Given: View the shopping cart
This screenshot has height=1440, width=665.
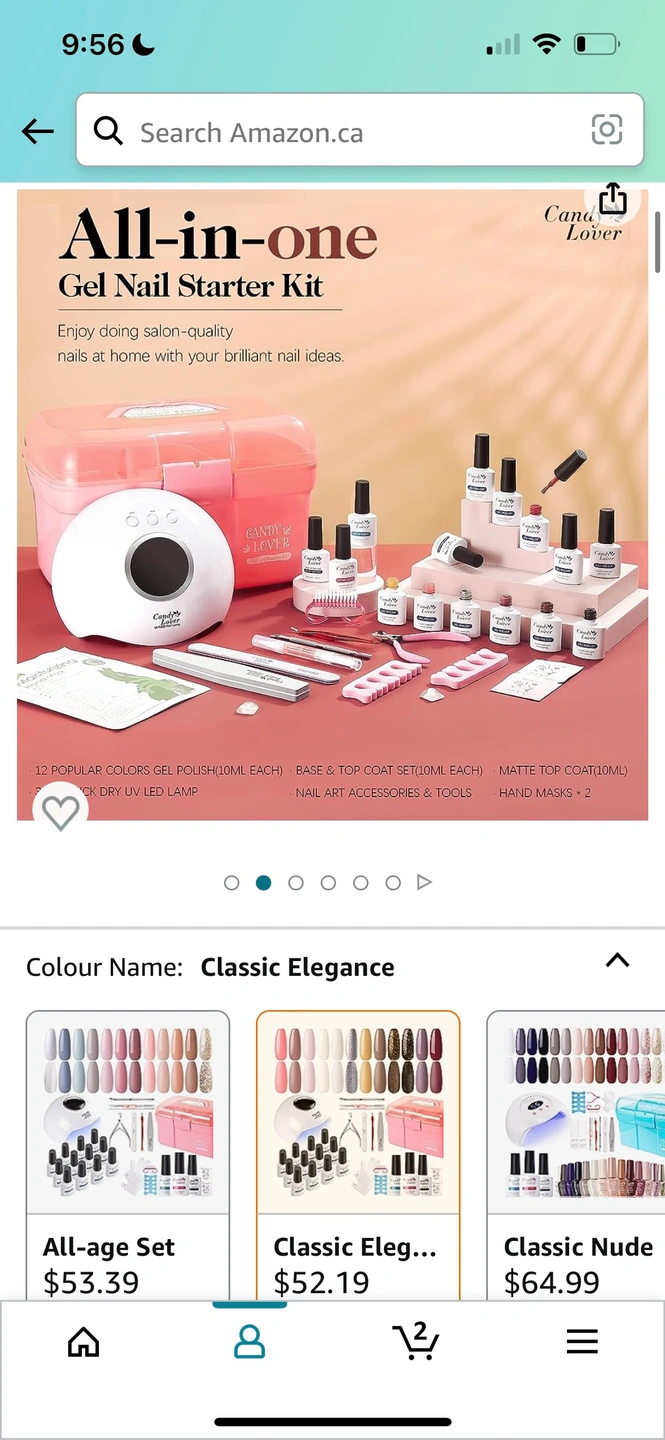Looking at the screenshot, I should click(x=415, y=1340).
